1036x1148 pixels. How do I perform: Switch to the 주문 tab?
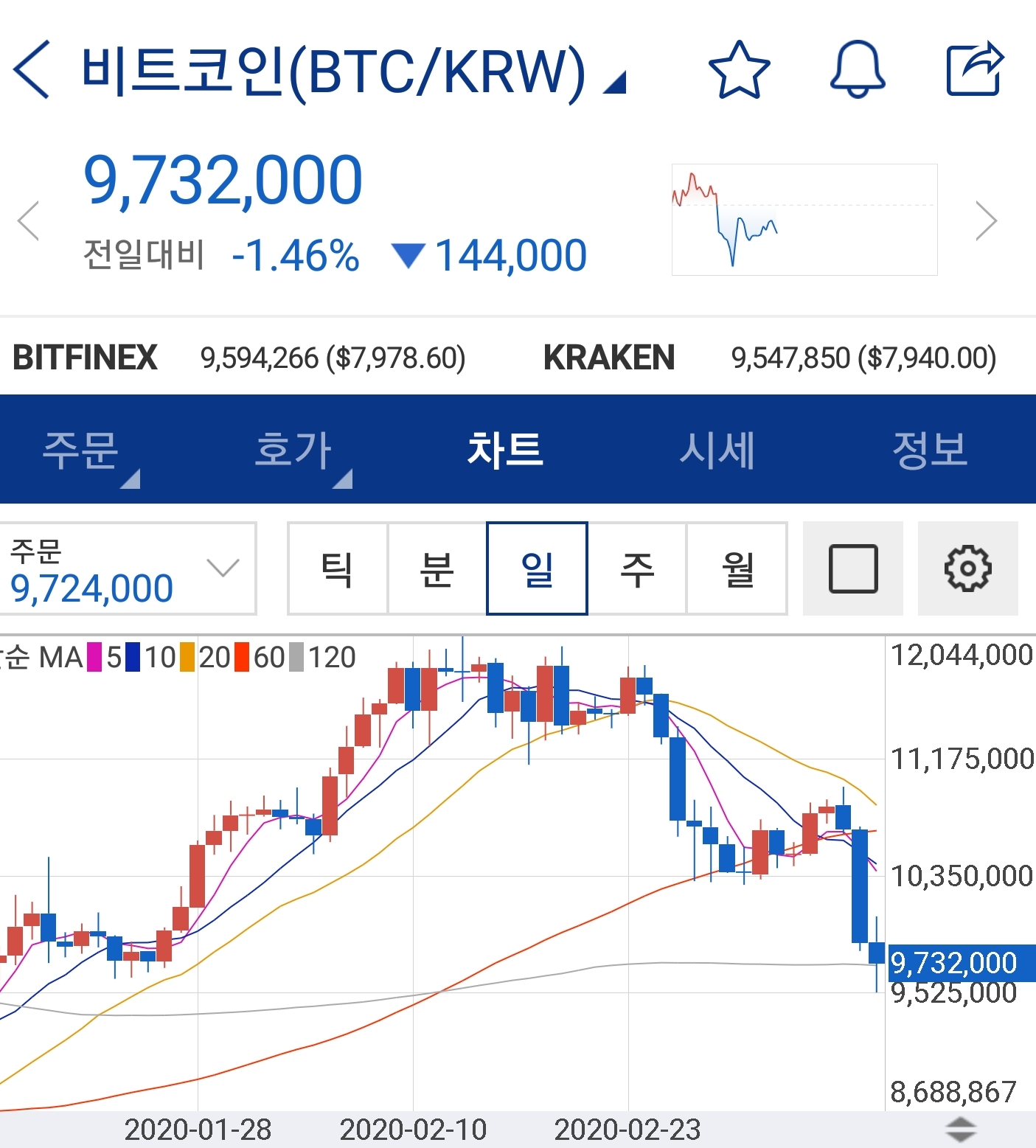[80, 450]
